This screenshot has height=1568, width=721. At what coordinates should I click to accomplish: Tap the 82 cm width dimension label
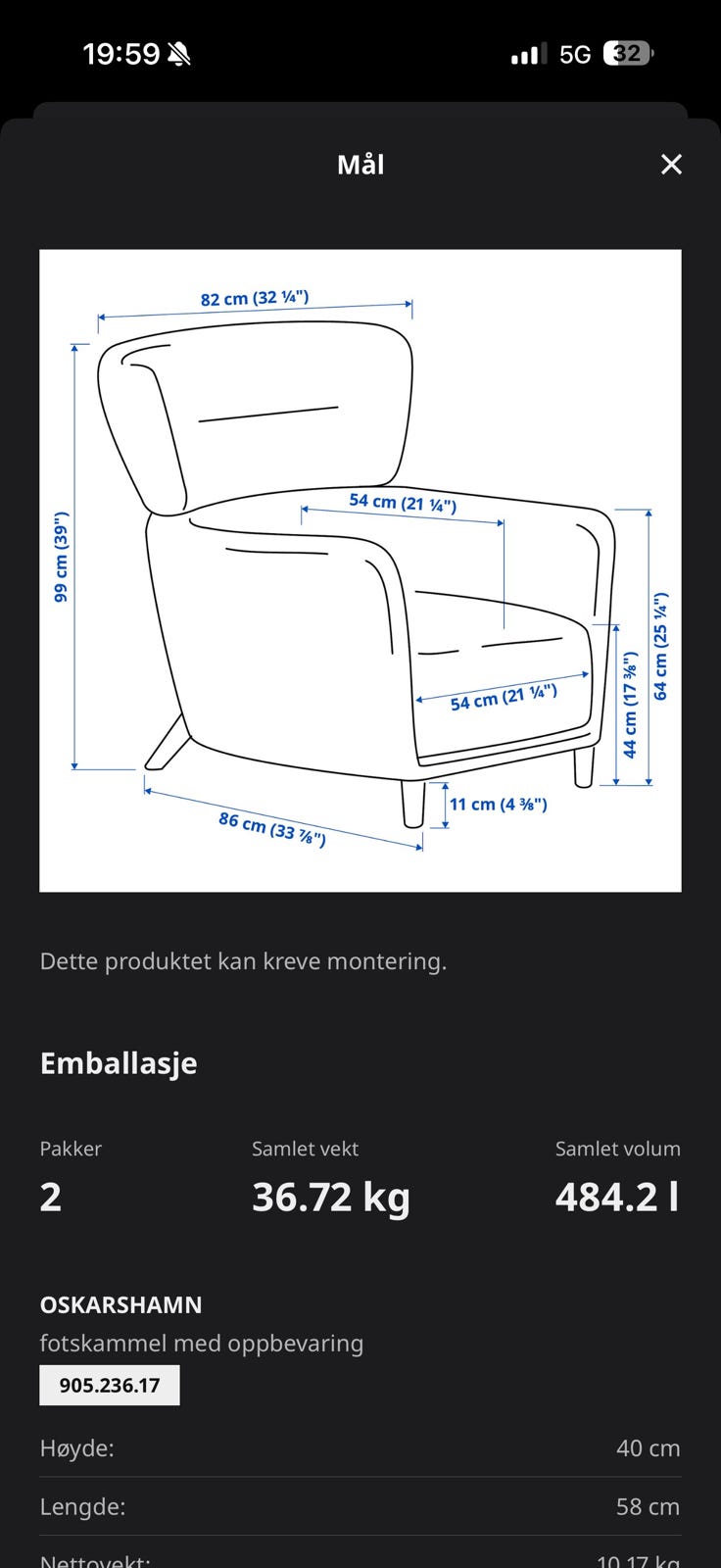256,299
